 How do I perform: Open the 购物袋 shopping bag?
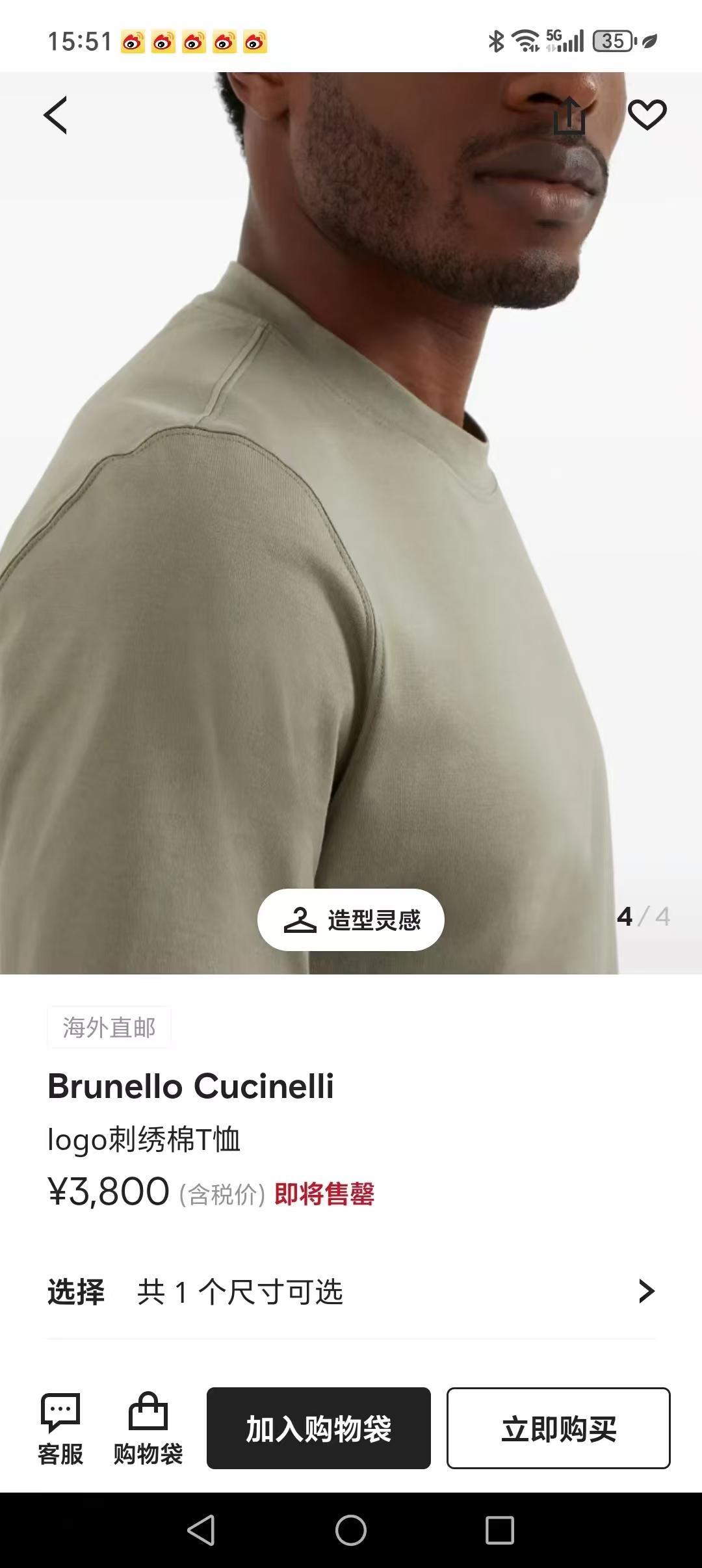click(148, 1429)
